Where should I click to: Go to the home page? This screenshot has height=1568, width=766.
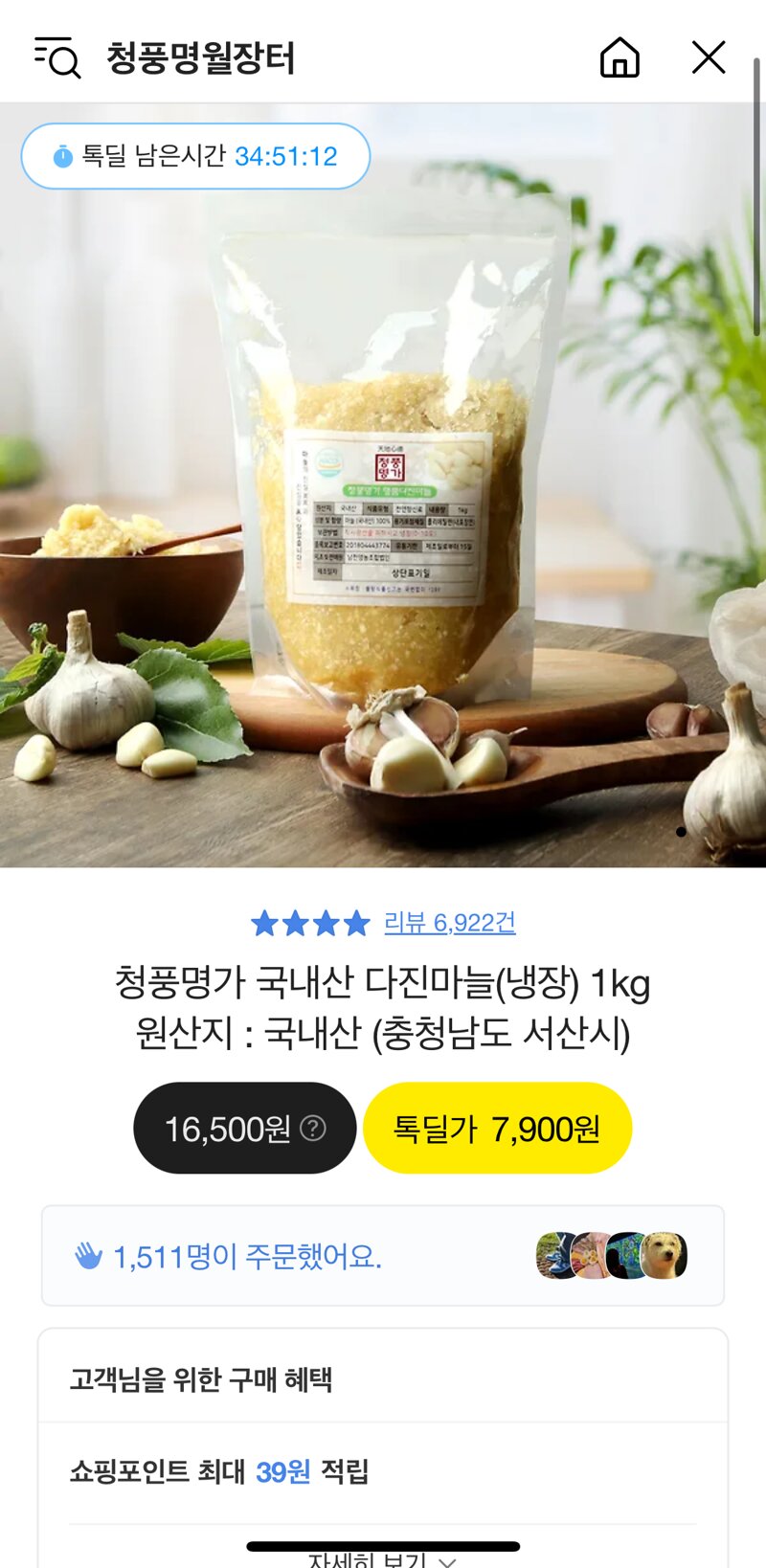pyautogui.click(x=620, y=57)
